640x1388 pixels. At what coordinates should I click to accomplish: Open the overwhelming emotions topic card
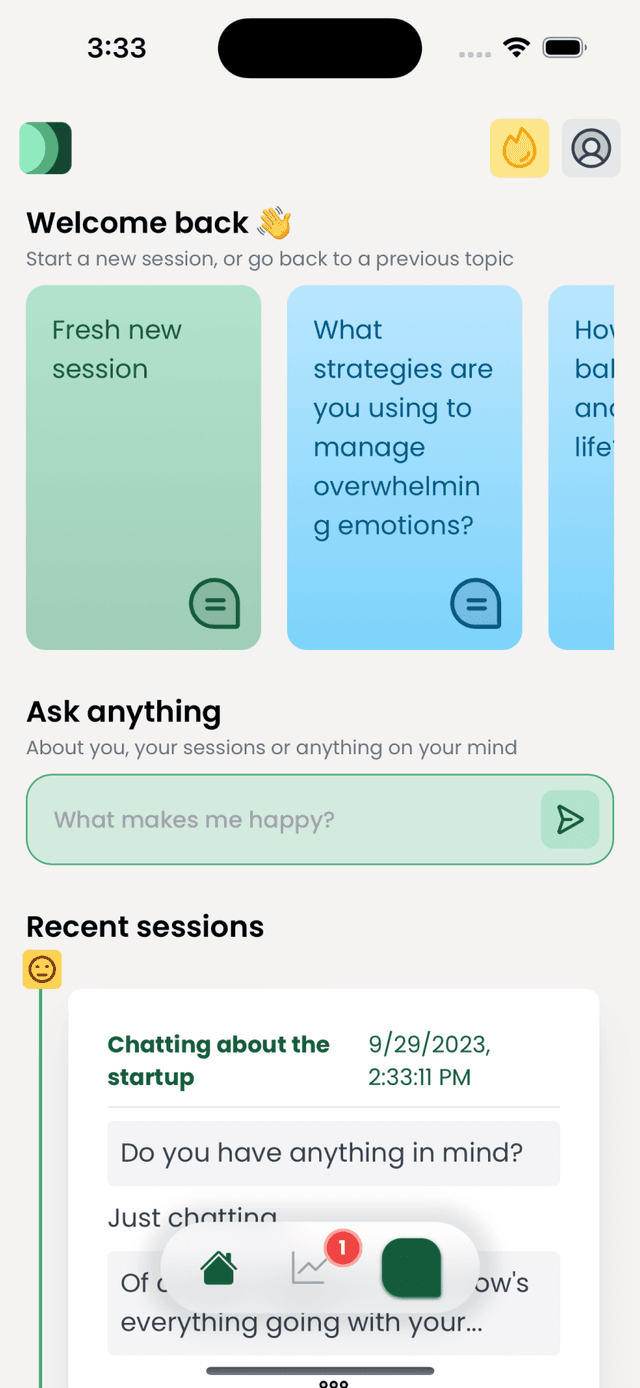404,467
